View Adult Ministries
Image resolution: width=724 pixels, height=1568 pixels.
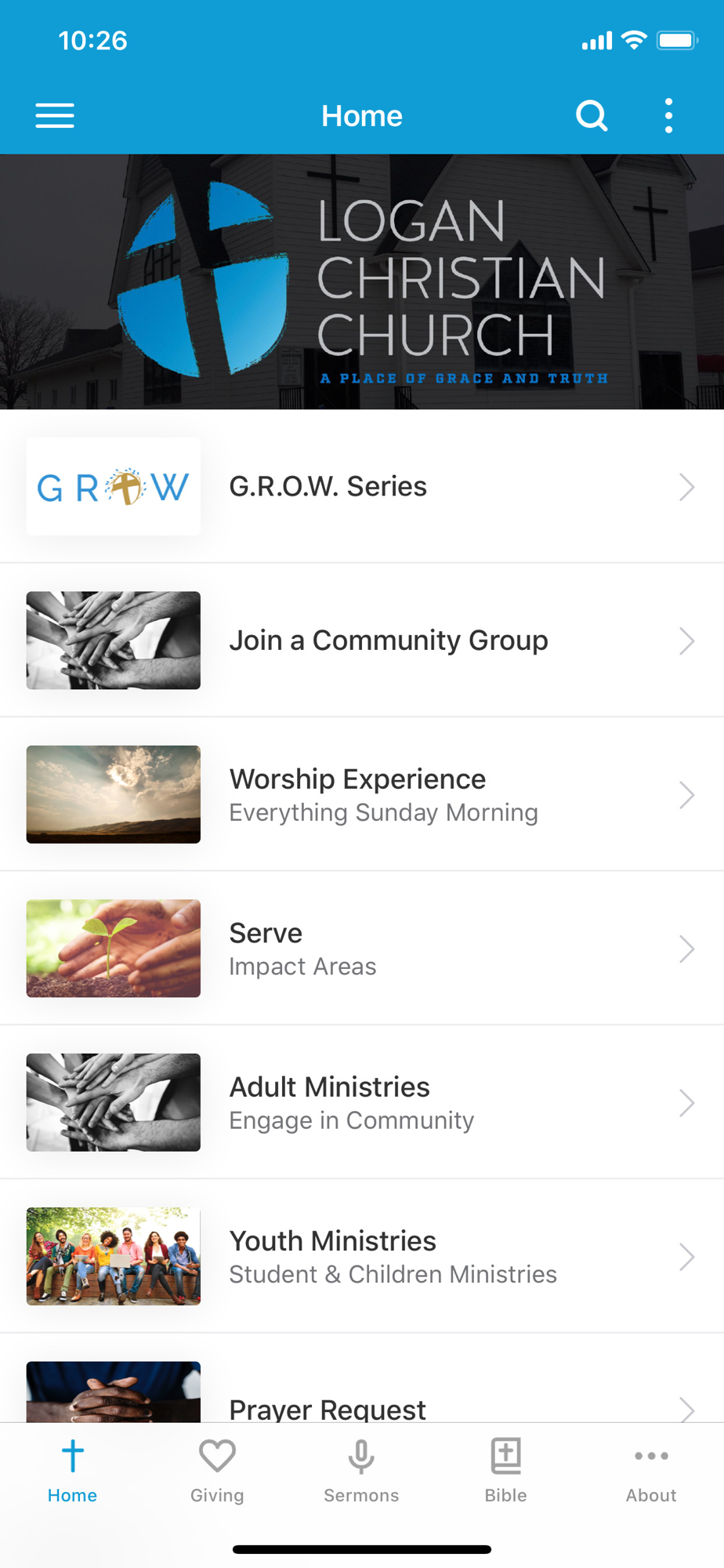coord(362,1102)
